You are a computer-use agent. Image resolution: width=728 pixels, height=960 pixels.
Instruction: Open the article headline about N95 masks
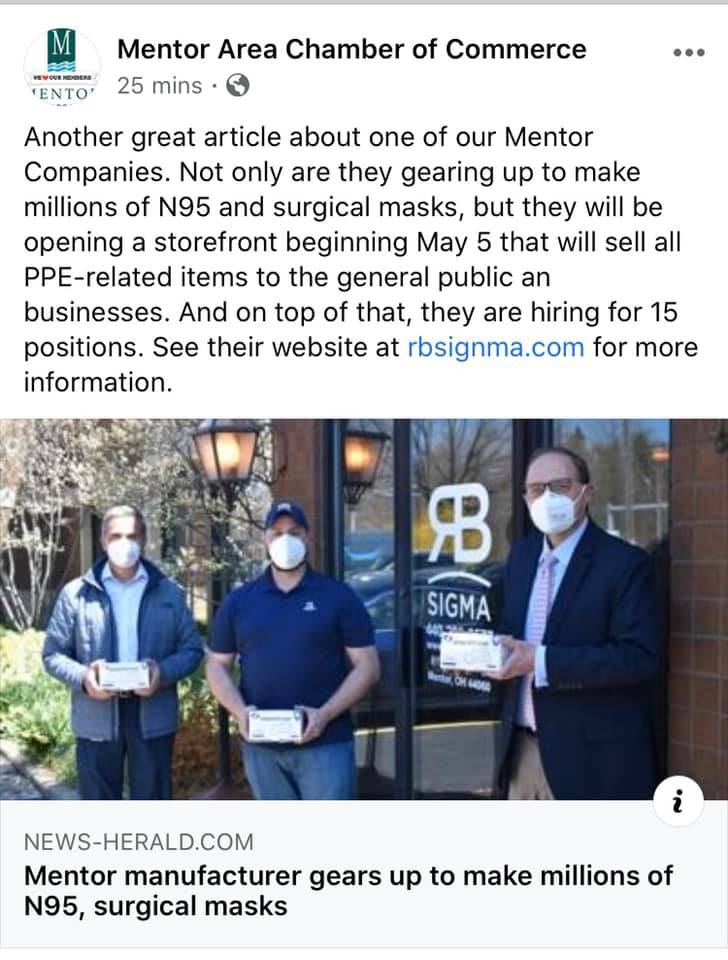click(348, 890)
